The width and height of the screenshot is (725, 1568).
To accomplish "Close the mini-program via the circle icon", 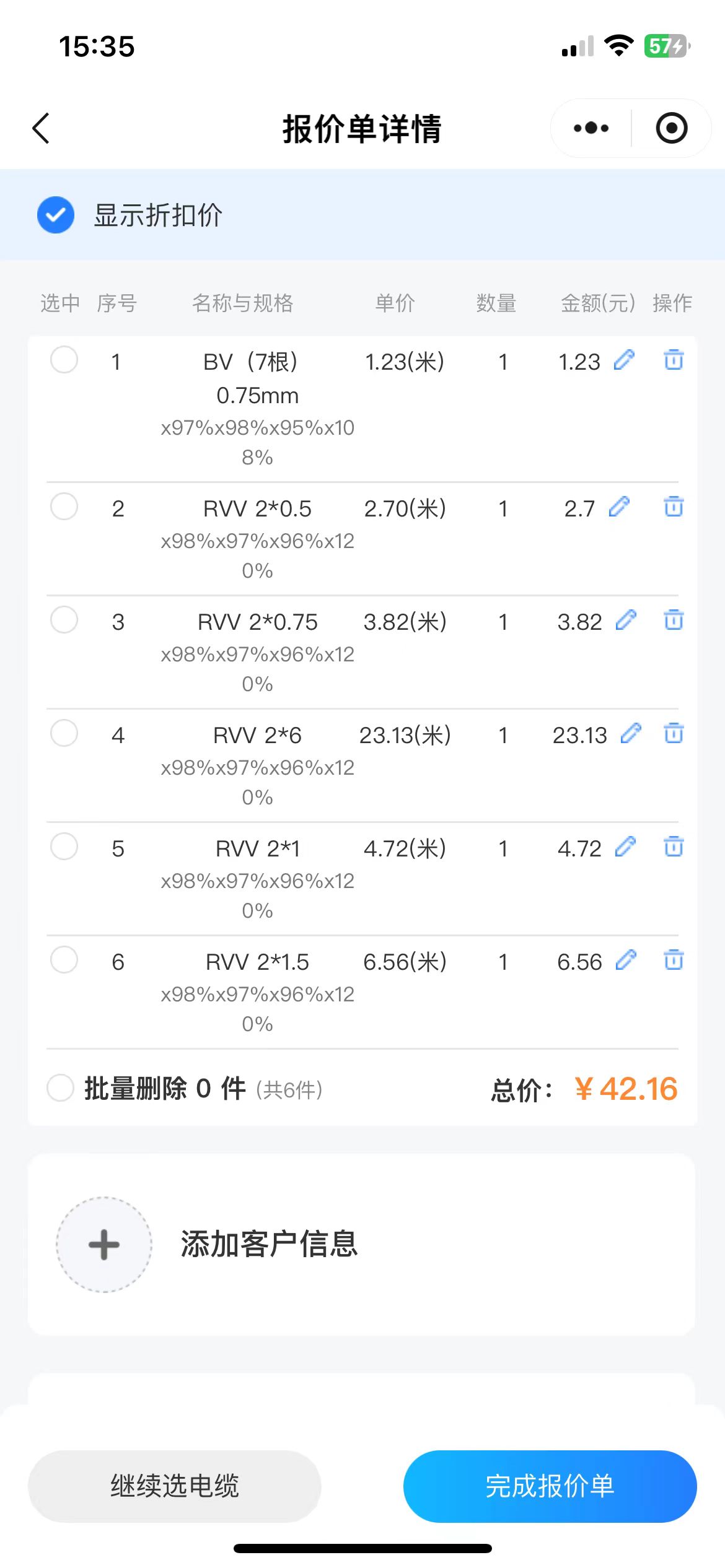I will click(672, 128).
